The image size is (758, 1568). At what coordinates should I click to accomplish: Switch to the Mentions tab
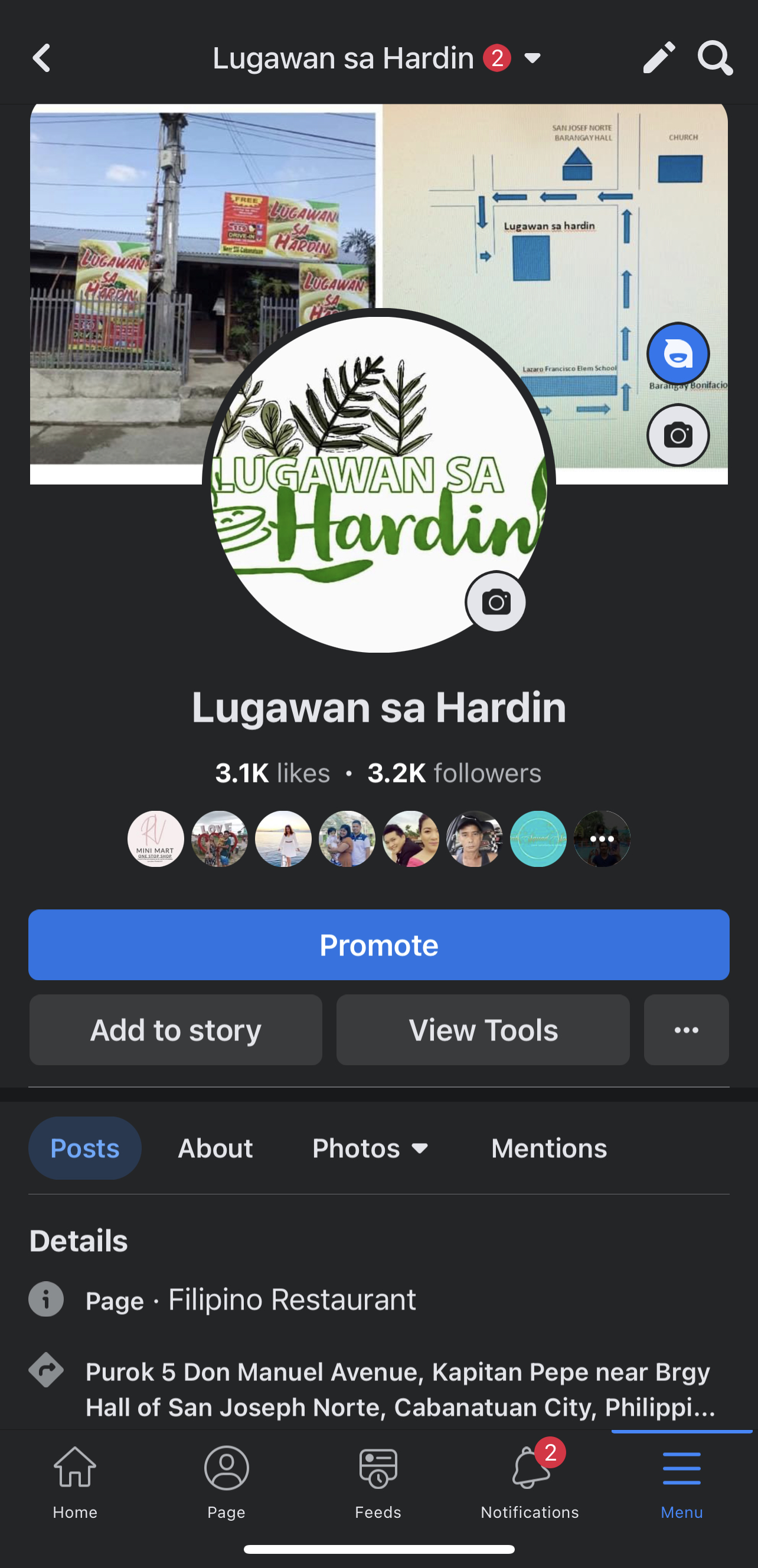[x=548, y=1148]
